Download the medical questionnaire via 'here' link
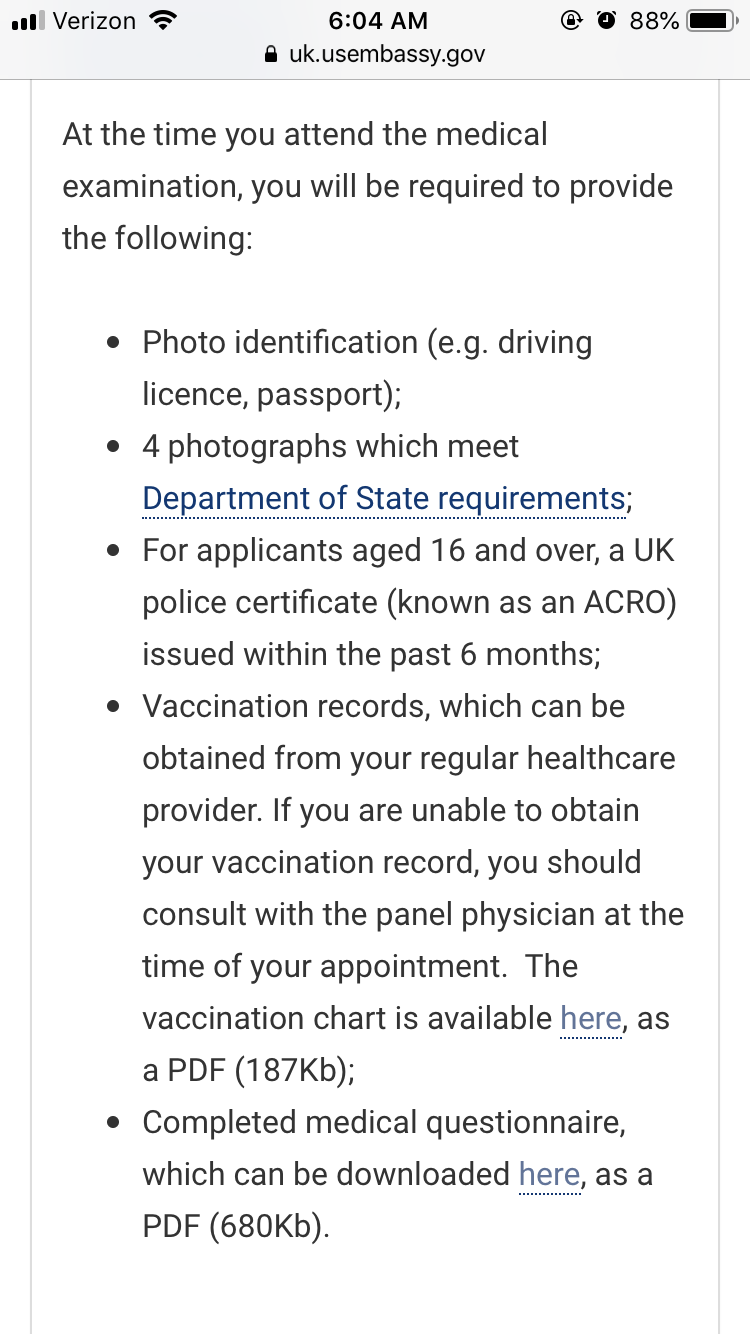The width and height of the screenshot is (750, 1334). (x=549, y=1174)
